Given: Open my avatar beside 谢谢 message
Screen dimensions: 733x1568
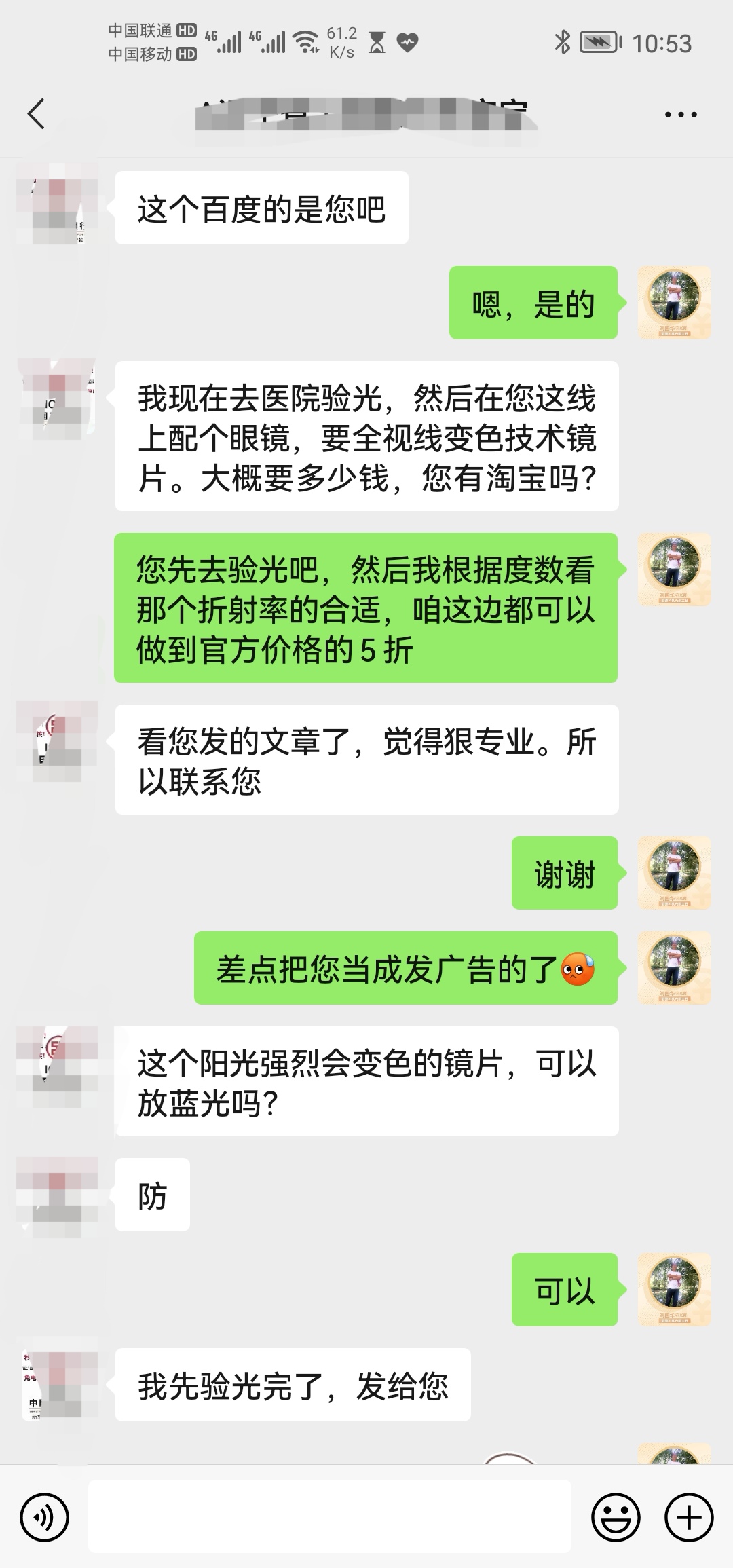Looking at the screenshot, I should click(675, 873).
